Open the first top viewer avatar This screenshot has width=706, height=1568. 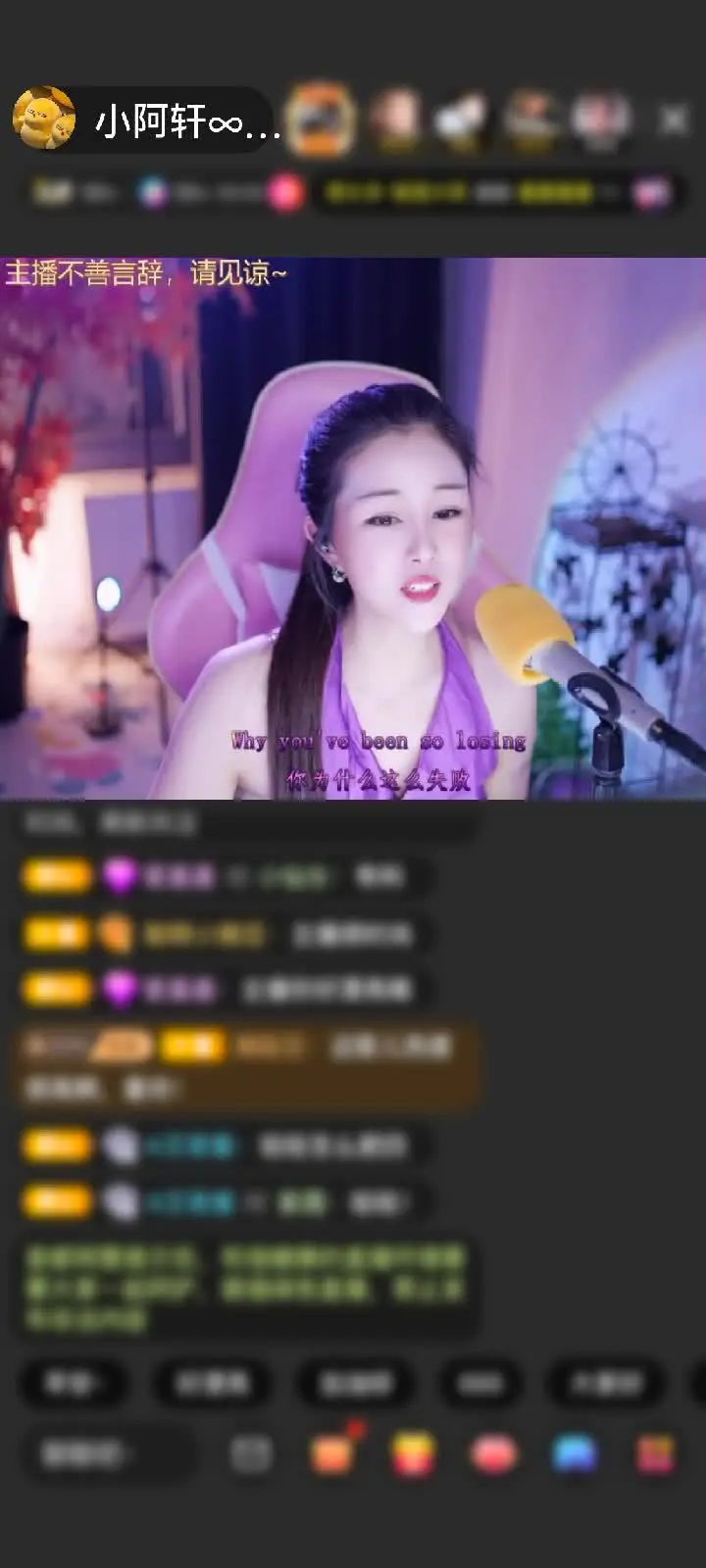[321, 120]
